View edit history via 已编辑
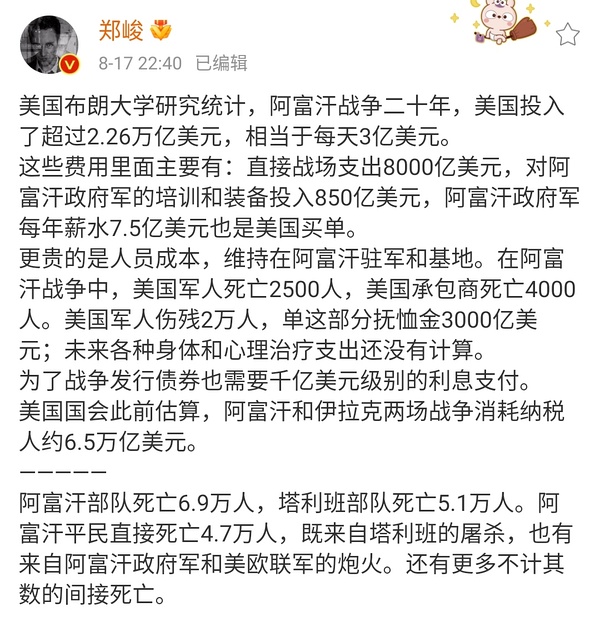This screenshot has width=600, height=622. click(x=221, y=63)
